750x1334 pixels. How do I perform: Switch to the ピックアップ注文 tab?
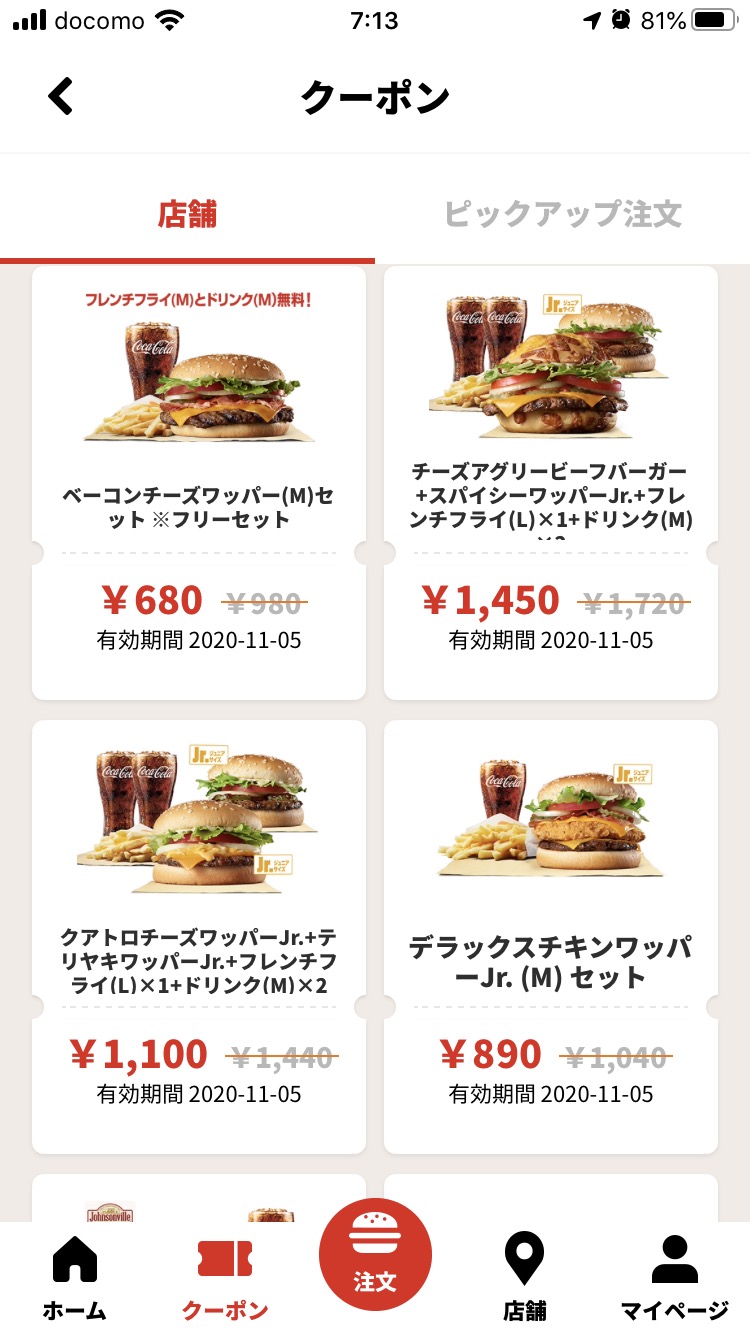562,214
